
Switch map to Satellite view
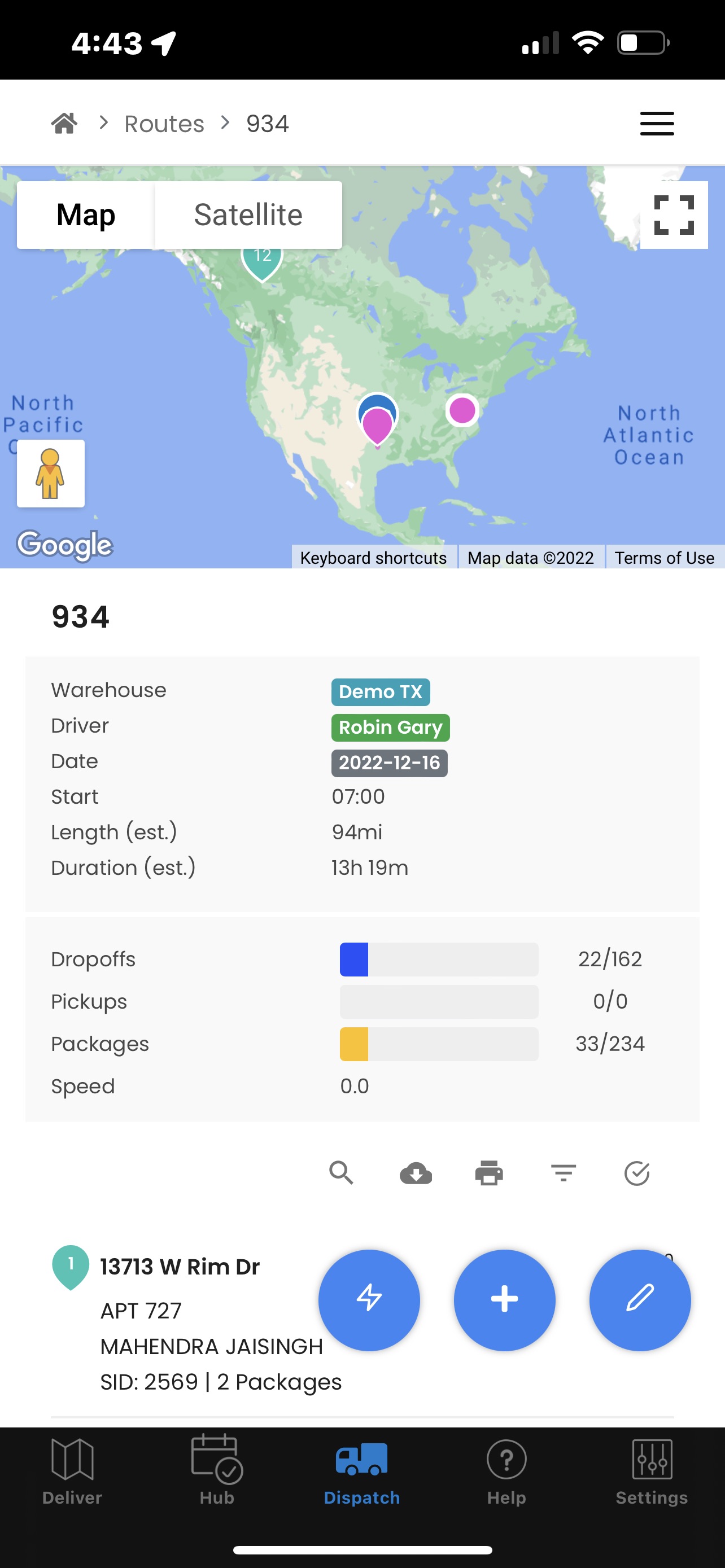(248, 215)
